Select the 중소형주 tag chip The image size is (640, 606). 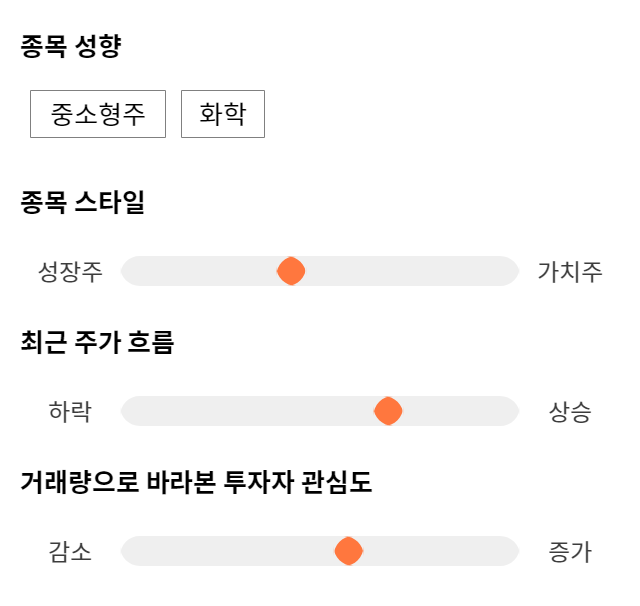click(98, 114)
